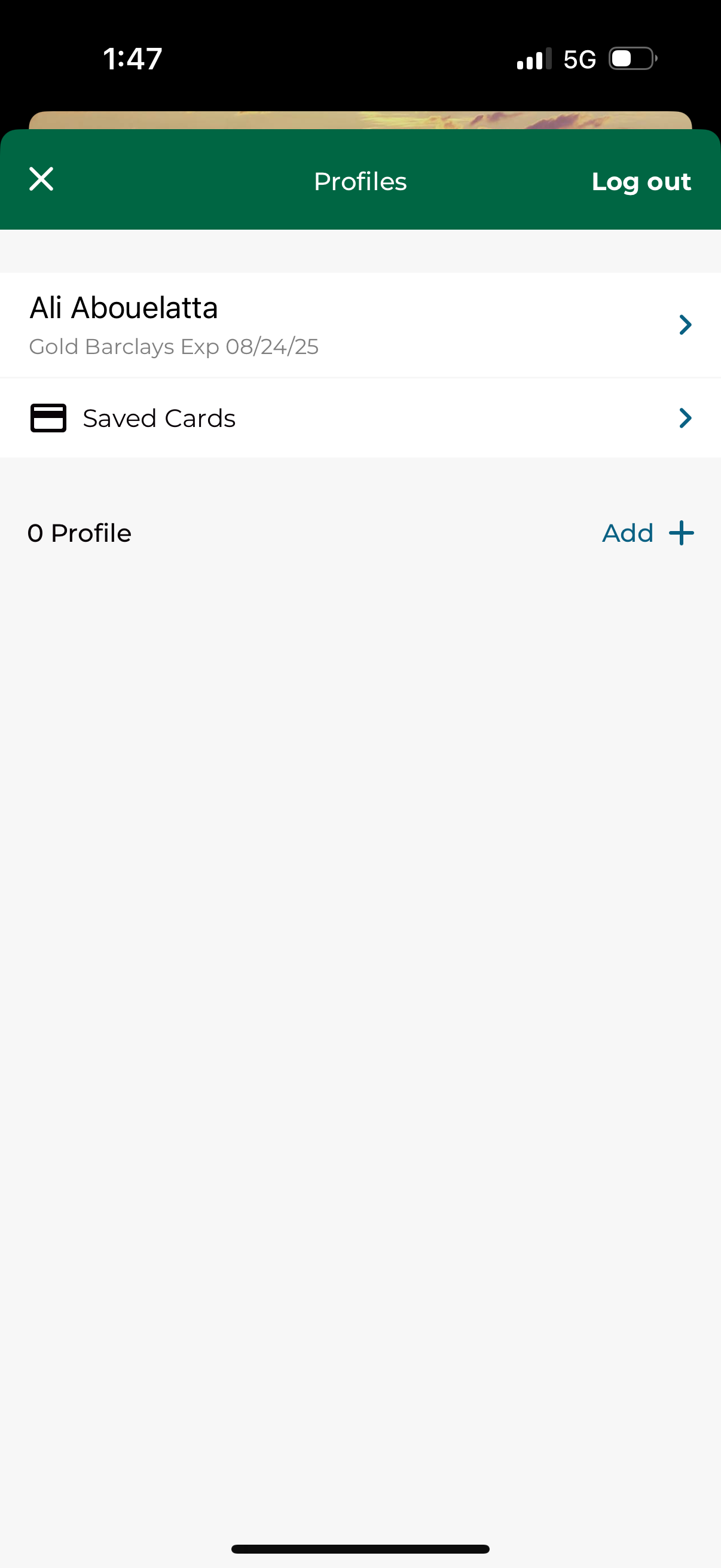Click the blue chevron on the Ali Abouelatta row

tap(685, 325)
